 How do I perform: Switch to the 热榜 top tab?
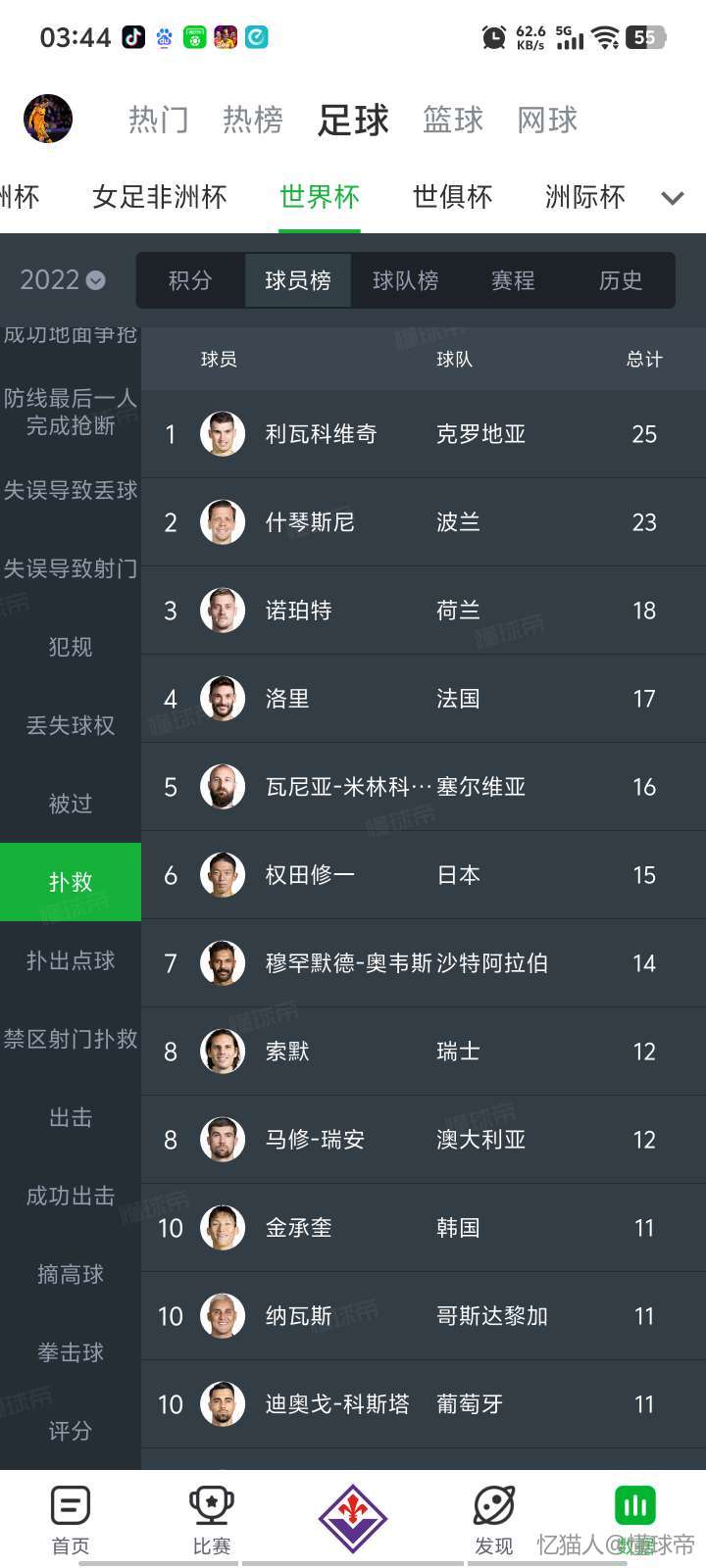pyautogui.click(x=252, y=120)
